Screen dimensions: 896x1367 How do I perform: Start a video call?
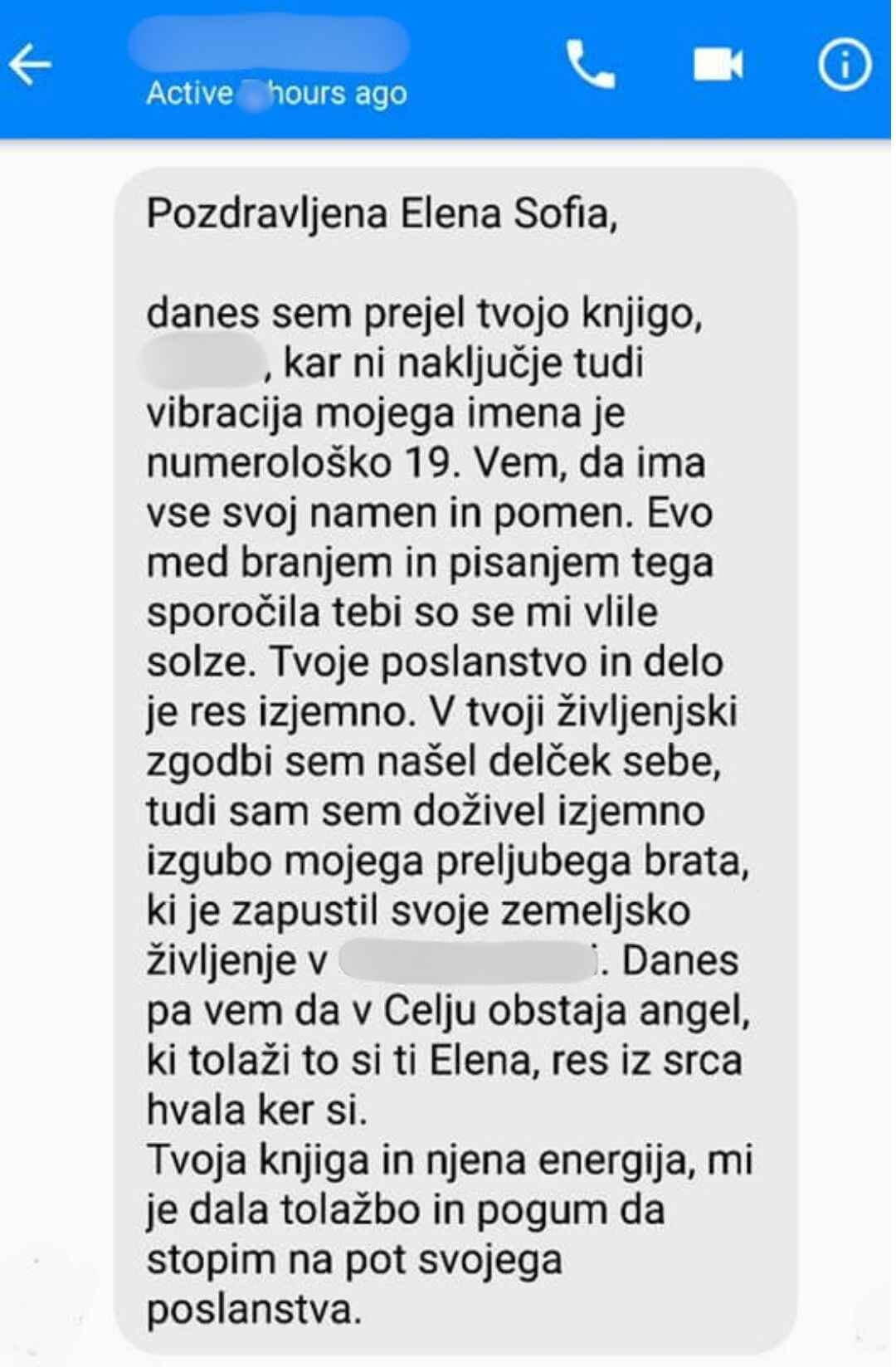point(718,65)
